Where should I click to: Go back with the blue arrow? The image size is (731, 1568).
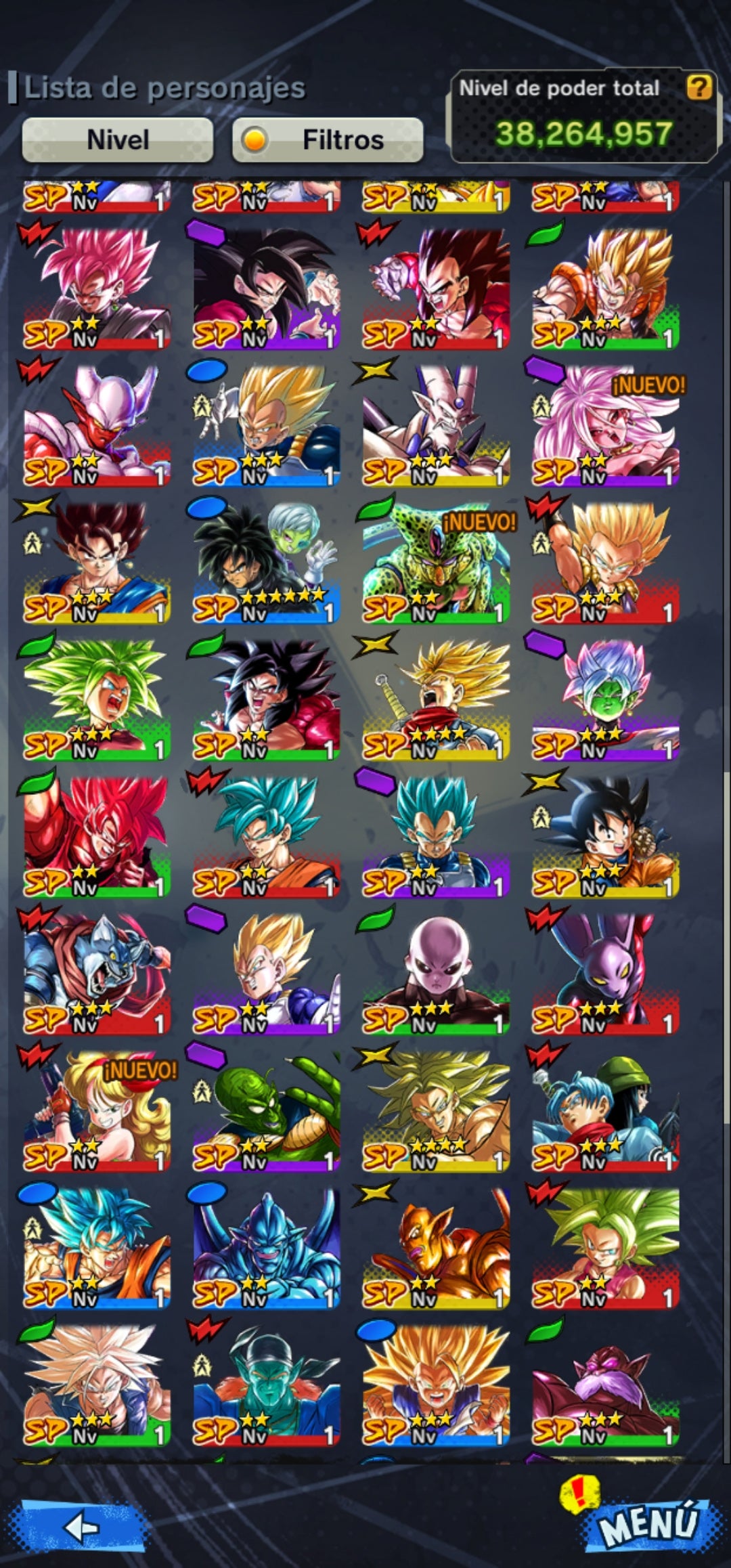pos(82,1527)
